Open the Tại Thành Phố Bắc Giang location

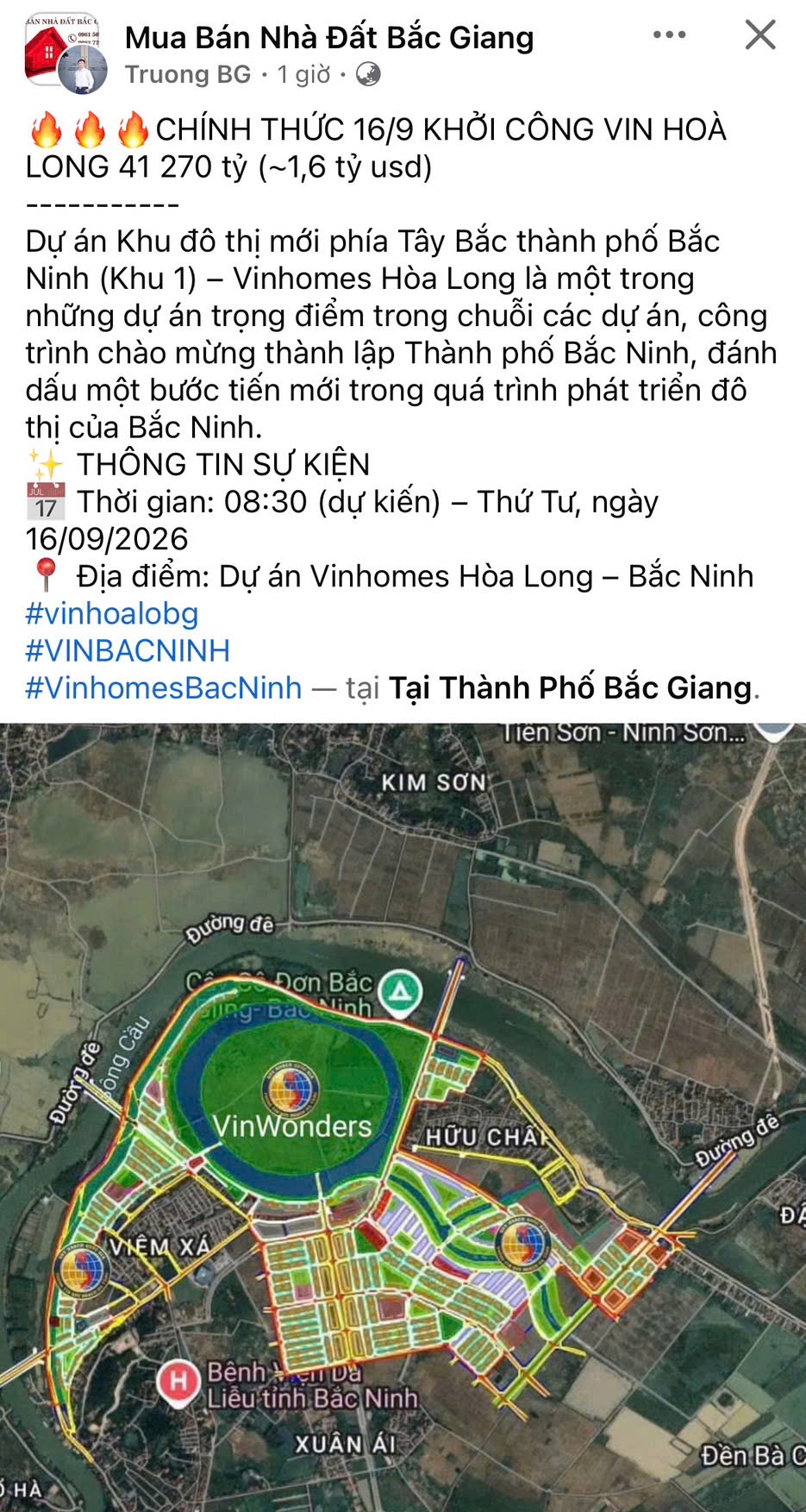pos(571,687)
